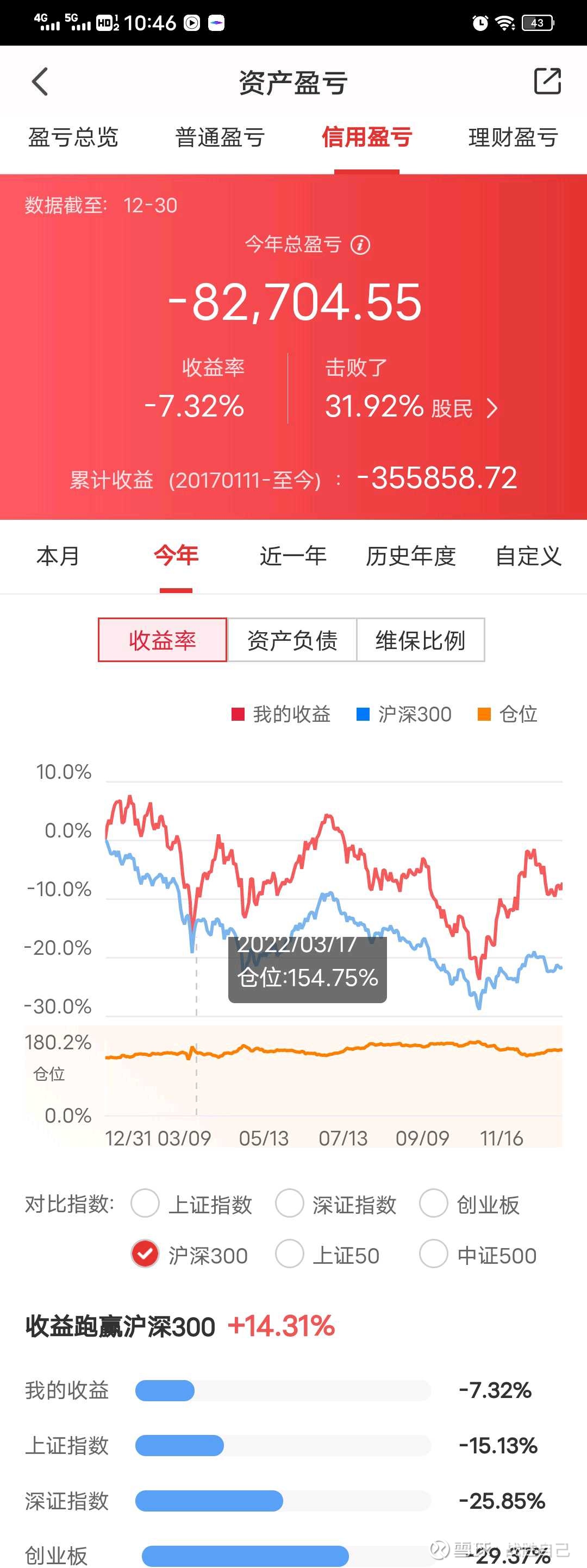Image resolution: width=587 pixels, height=1568 pixels.
Task: Switch to the 理财盈亏 tab
Action: point(512,138)
